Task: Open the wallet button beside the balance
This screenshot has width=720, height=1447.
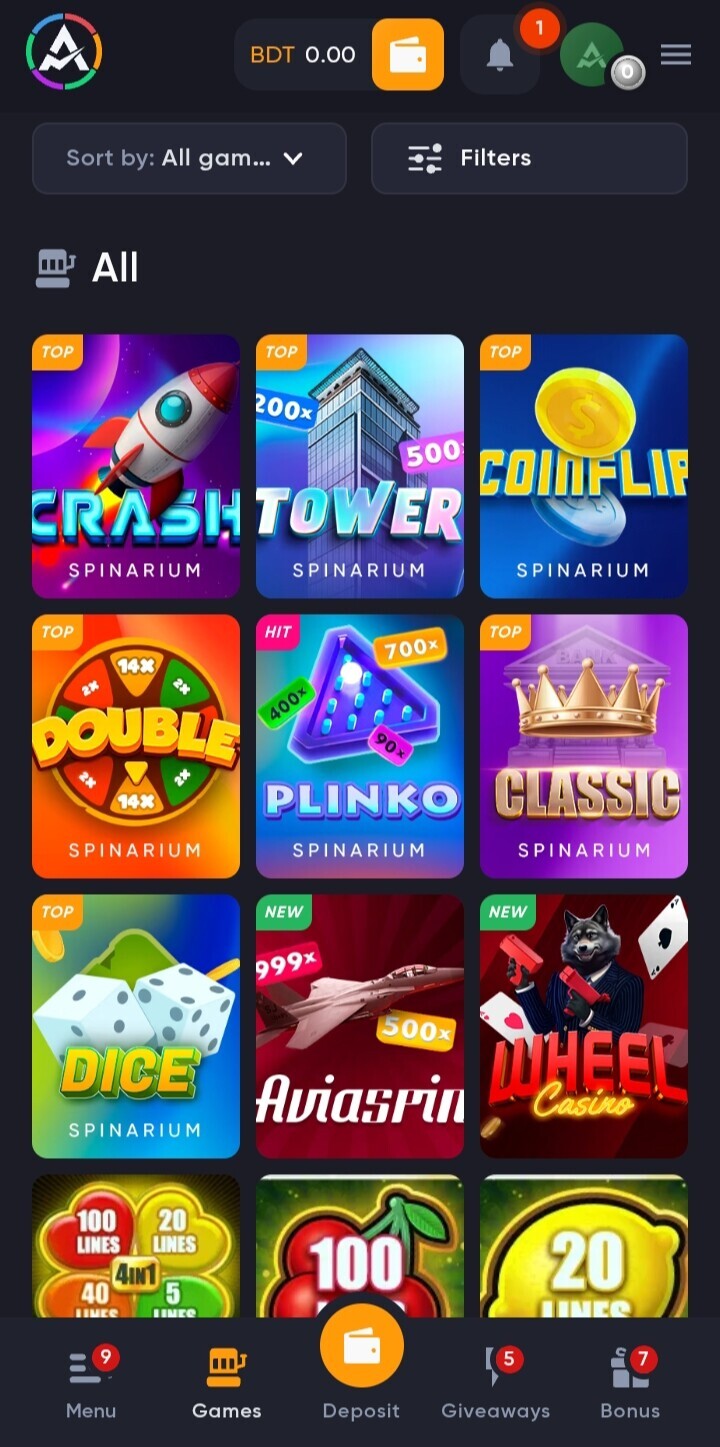Action: pos(407,55)
